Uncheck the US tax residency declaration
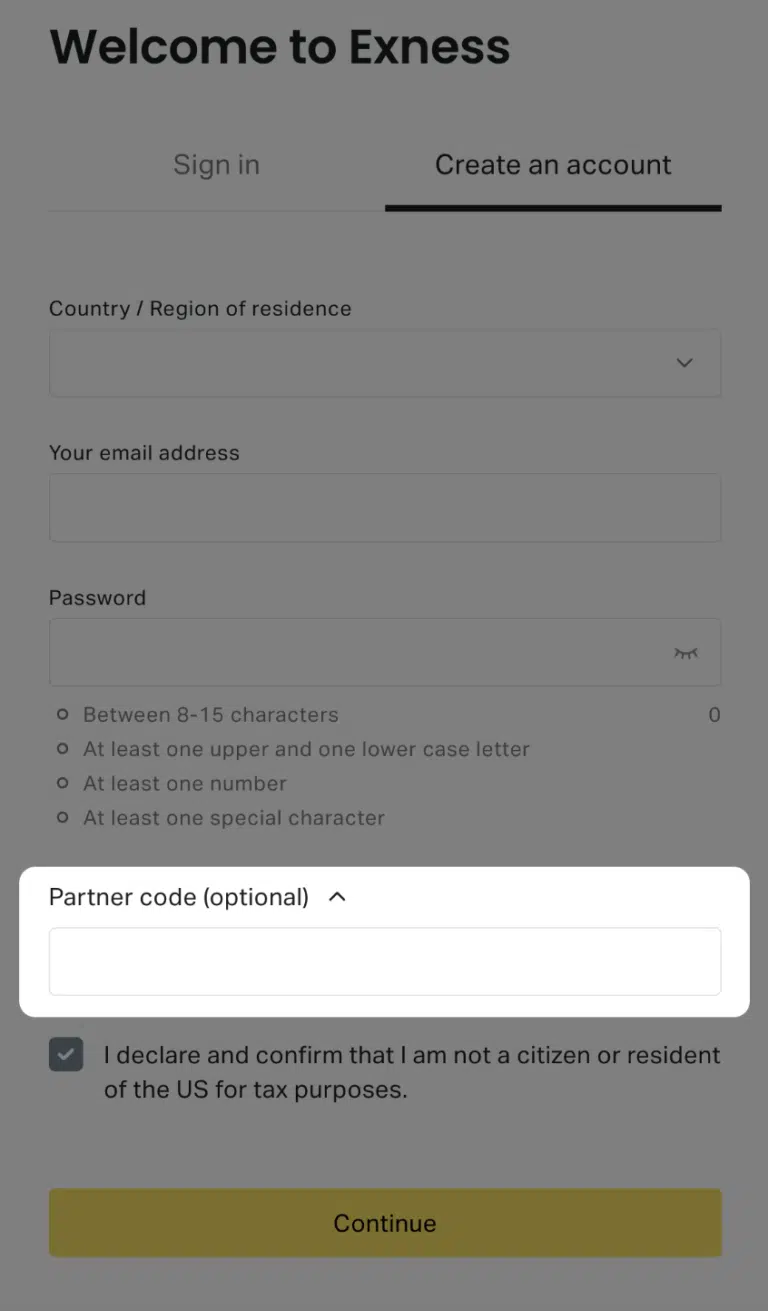Viewport: 768px width, 1311px height. click(x=65, y=1054)
